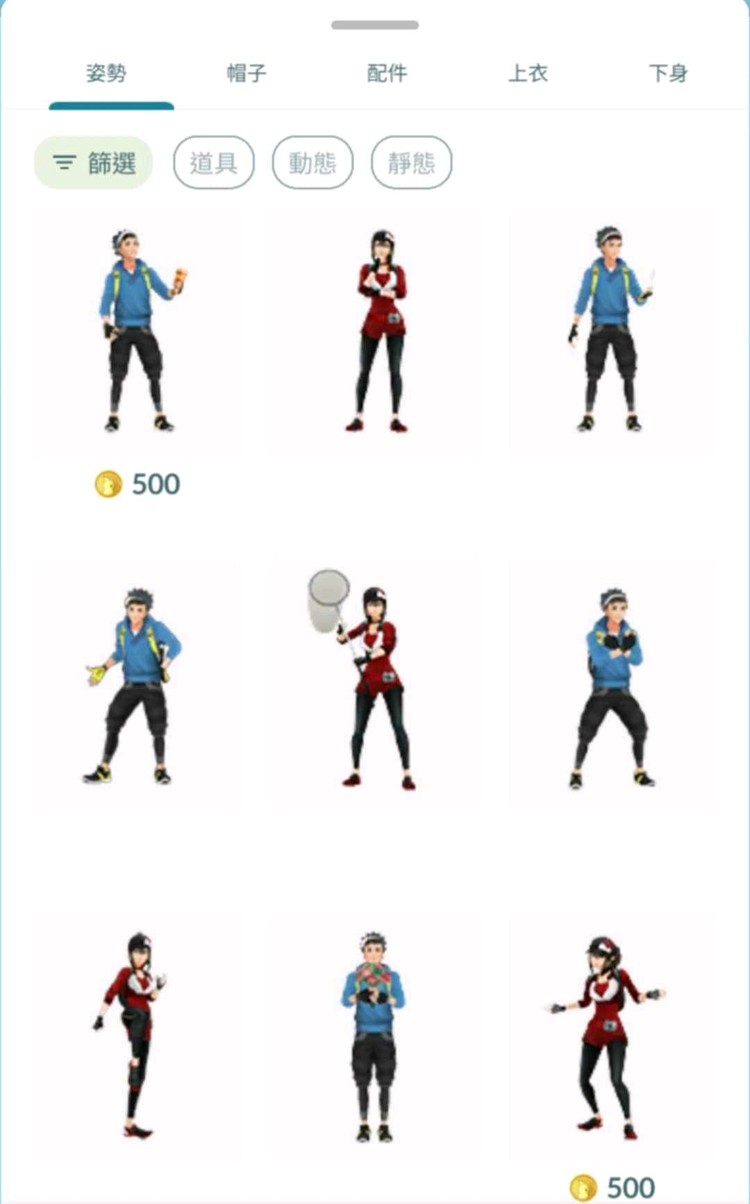
Task: Select the pose holding an ice cream
Action: [138, 332]
